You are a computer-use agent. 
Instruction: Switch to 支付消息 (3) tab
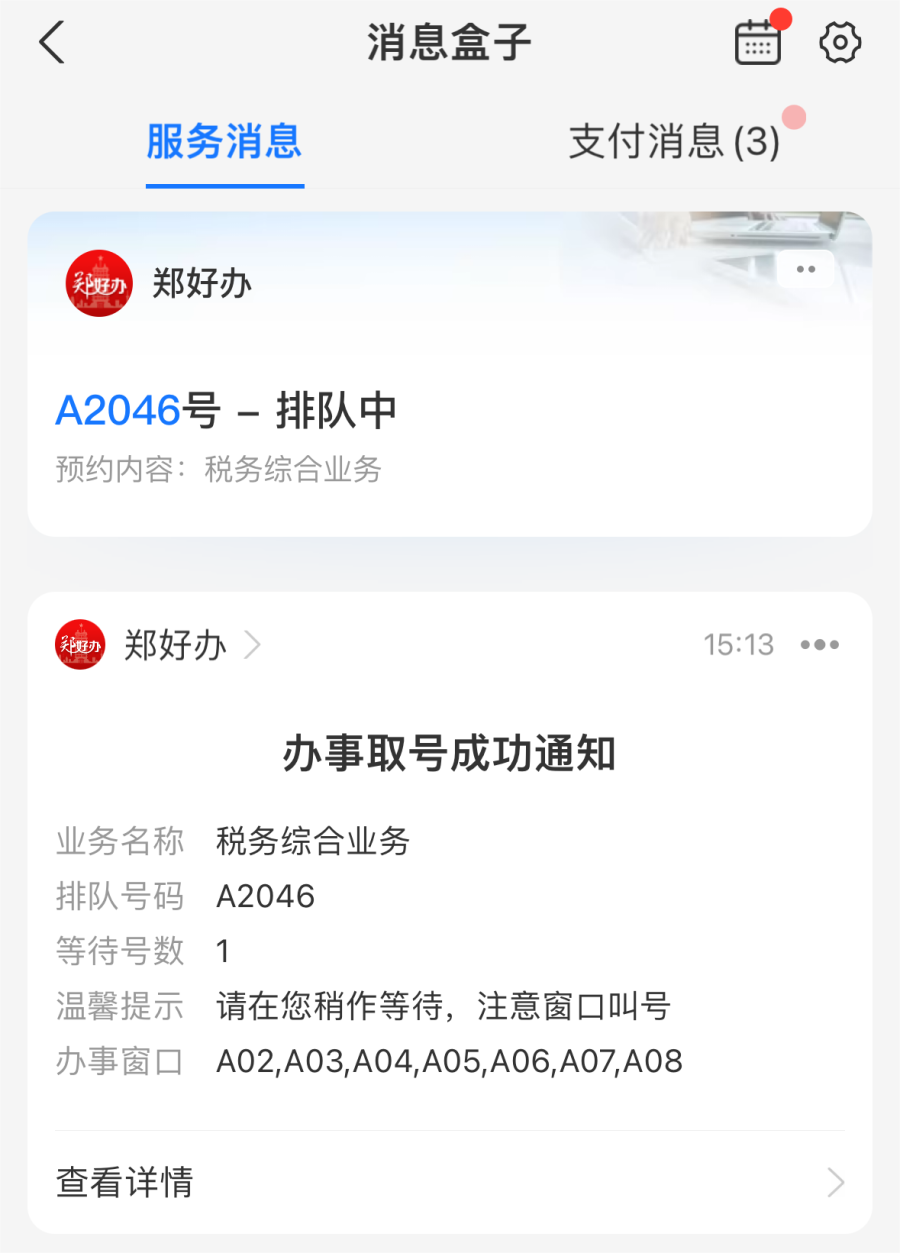tap(674, 142)
